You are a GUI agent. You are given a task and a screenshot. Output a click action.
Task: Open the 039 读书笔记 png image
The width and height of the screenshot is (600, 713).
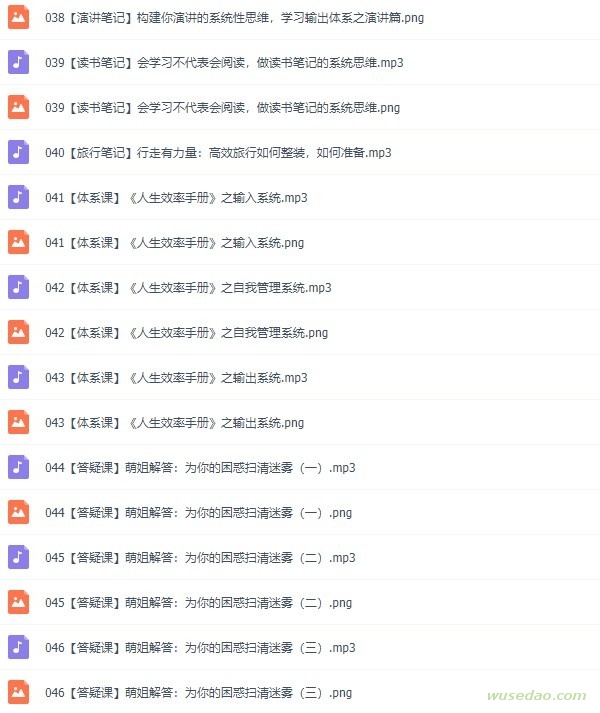222,107
